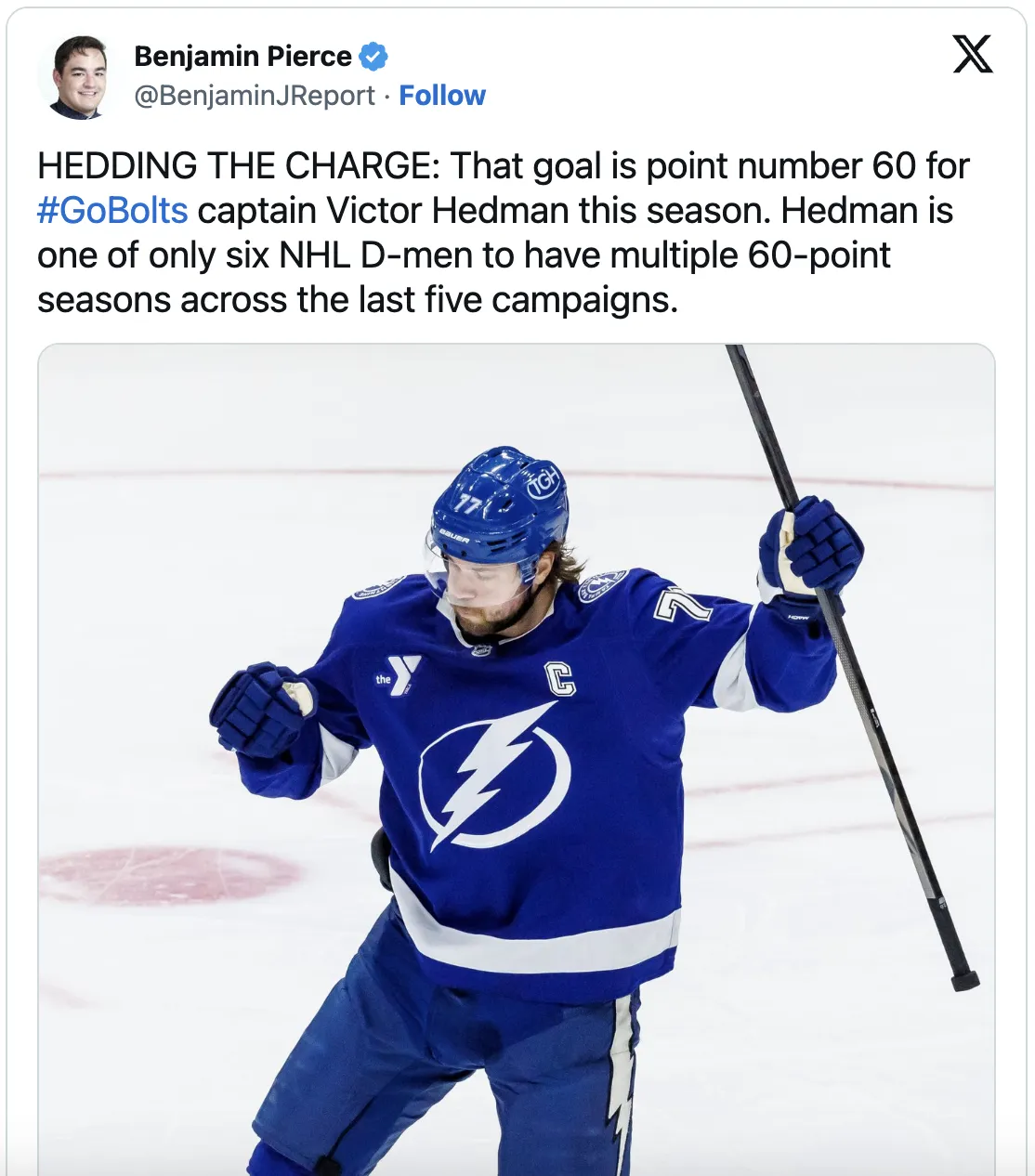Open the #GoBolts hashtag

[112, 211]
